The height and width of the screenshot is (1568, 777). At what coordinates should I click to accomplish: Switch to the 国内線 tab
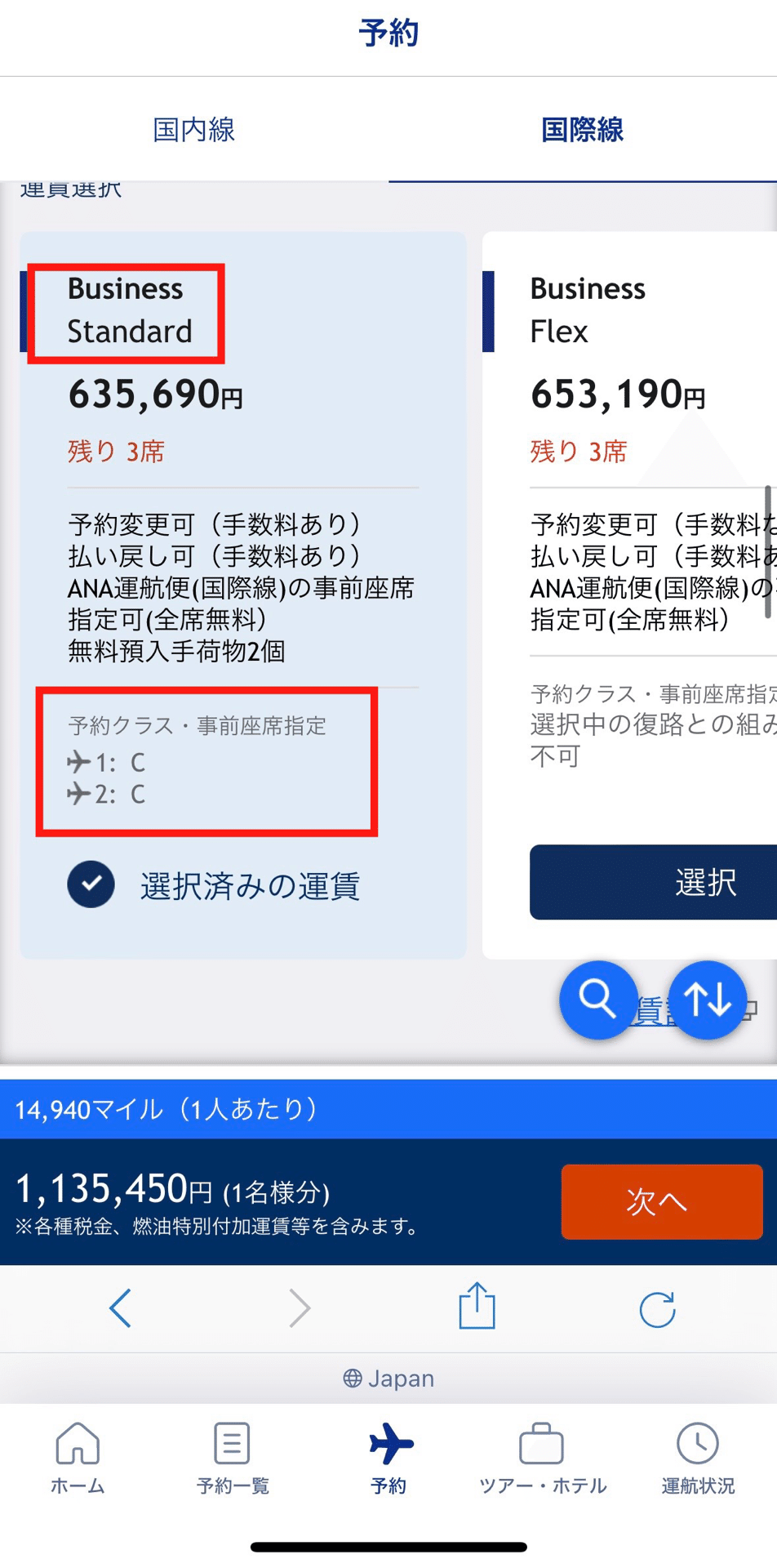[194, 129]
